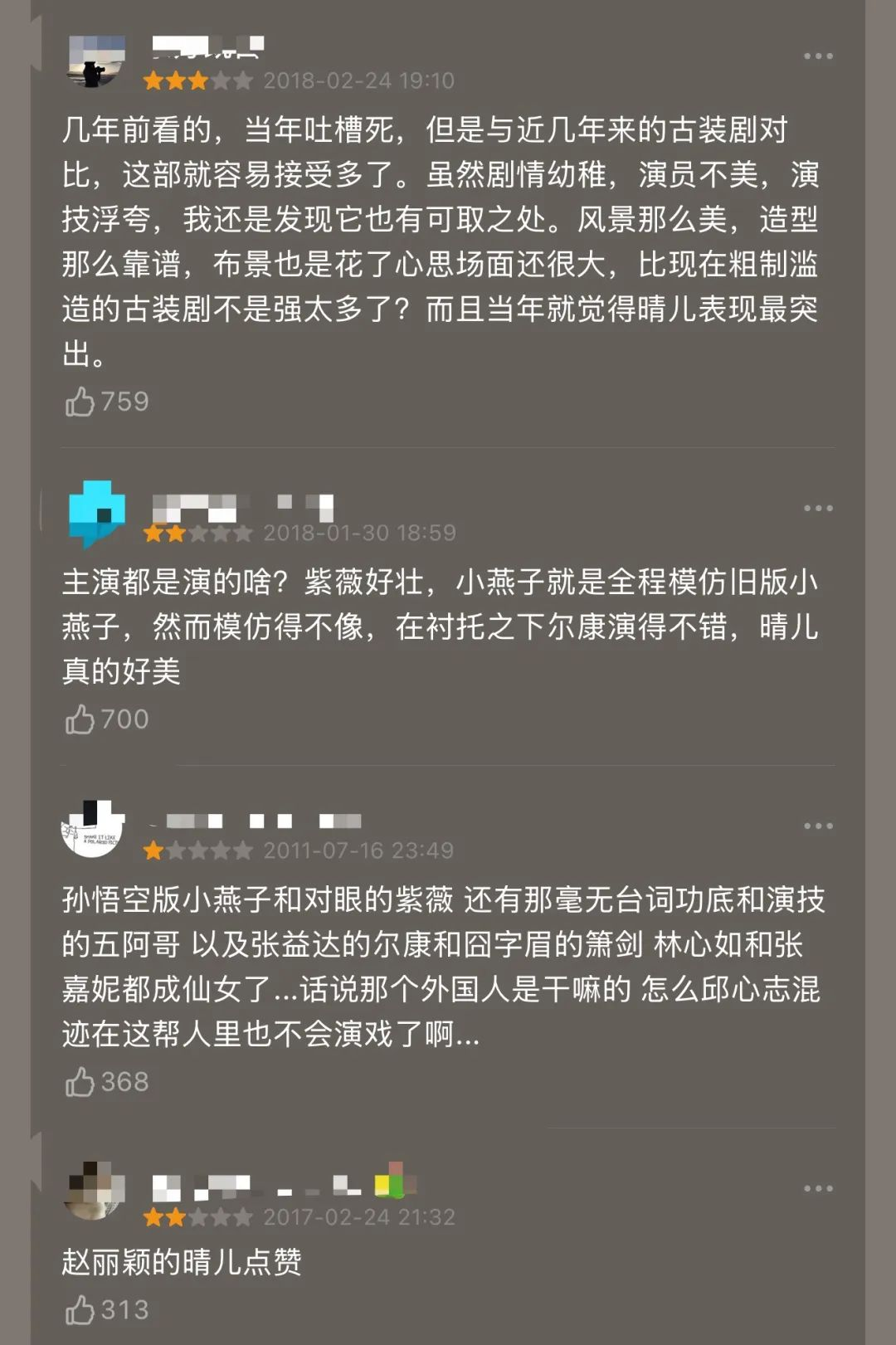Like the review posted 2018-01-30 18:59
This screenshot has width=896, height=1345.
(x=80, y=719)
